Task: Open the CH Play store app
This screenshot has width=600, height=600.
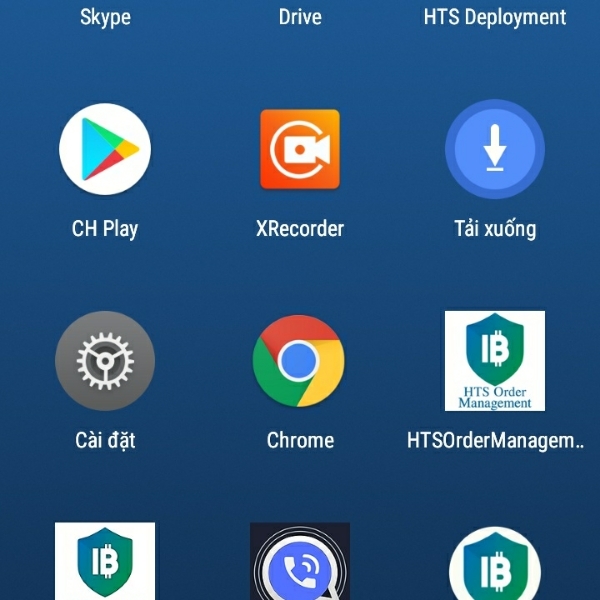Action: (x=105, y=149)
